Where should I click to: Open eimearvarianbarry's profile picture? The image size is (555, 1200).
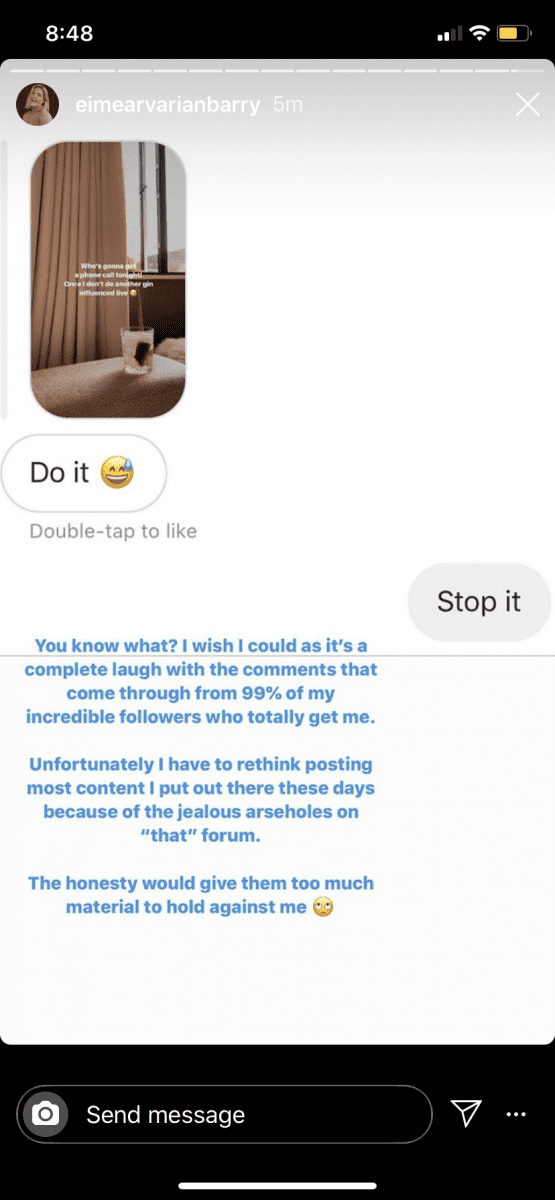(38, 104)
